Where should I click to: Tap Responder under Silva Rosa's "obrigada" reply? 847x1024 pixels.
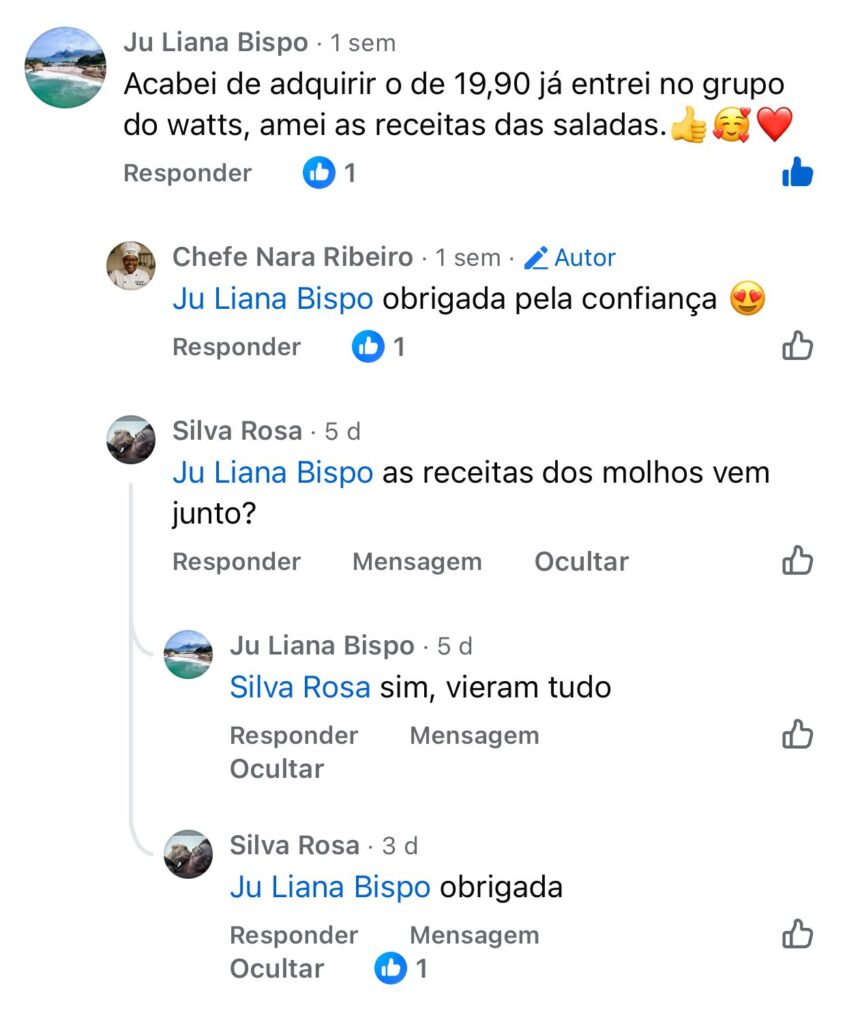[x=293, y=935]
